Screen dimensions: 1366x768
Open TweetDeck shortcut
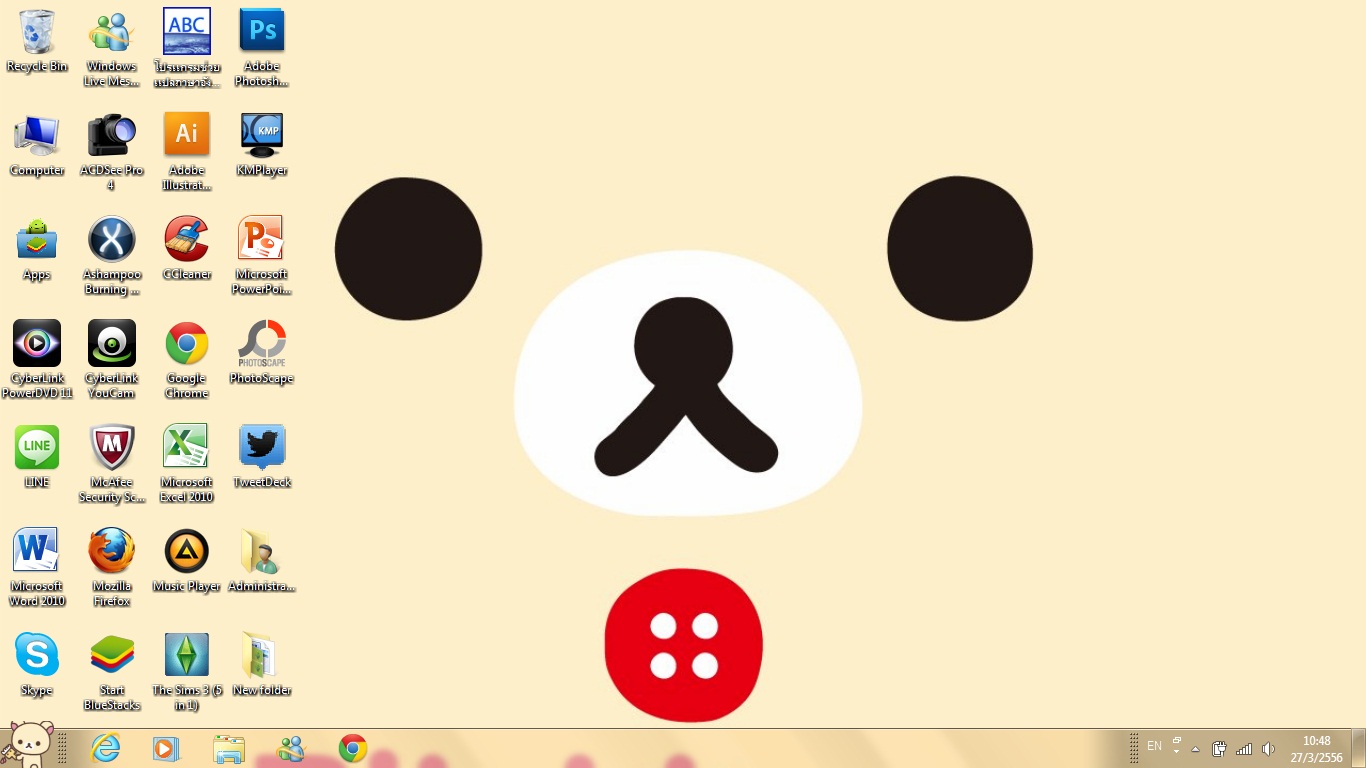(262, 447)
